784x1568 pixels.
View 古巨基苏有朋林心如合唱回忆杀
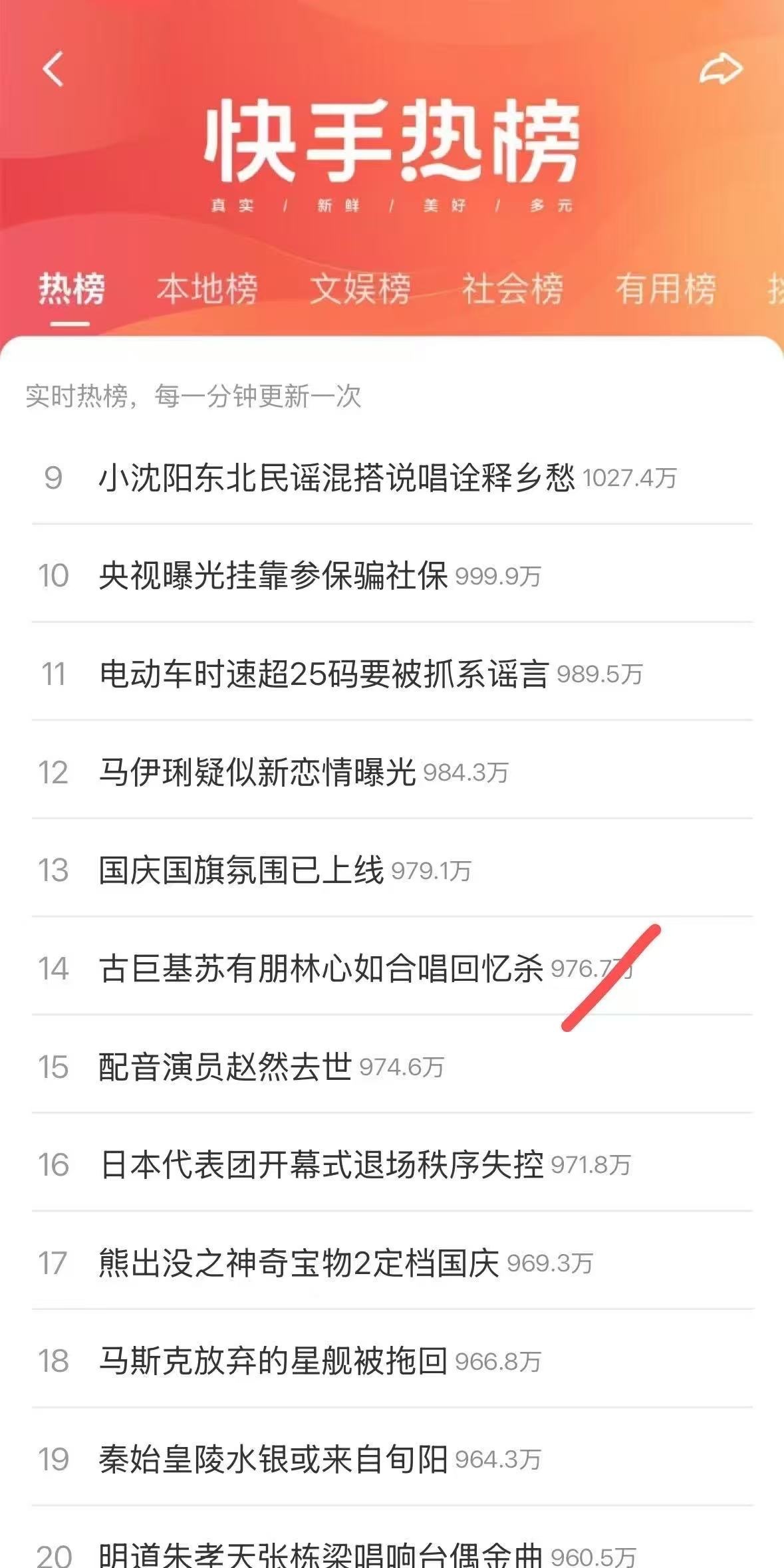(x=392, y=968)
